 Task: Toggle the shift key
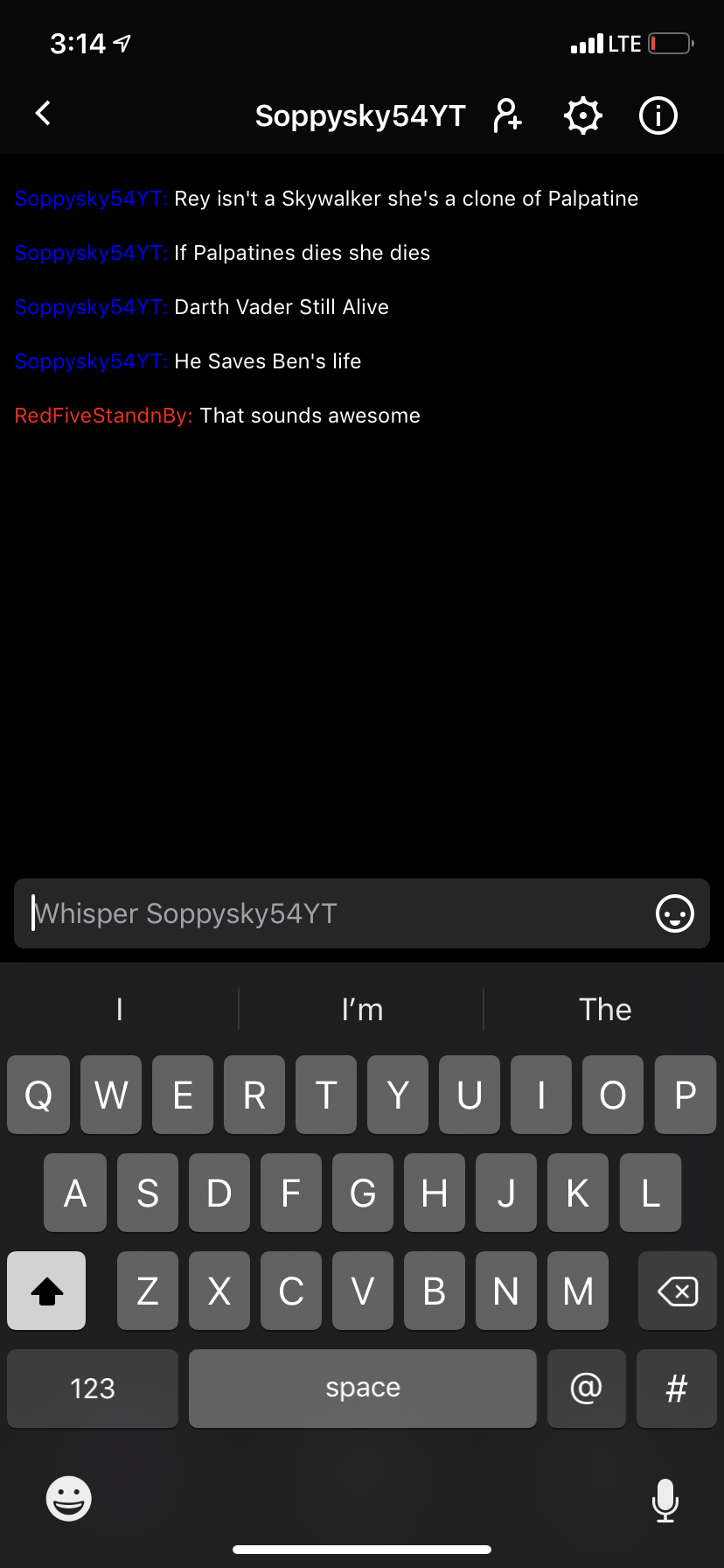click(46, 1291)
